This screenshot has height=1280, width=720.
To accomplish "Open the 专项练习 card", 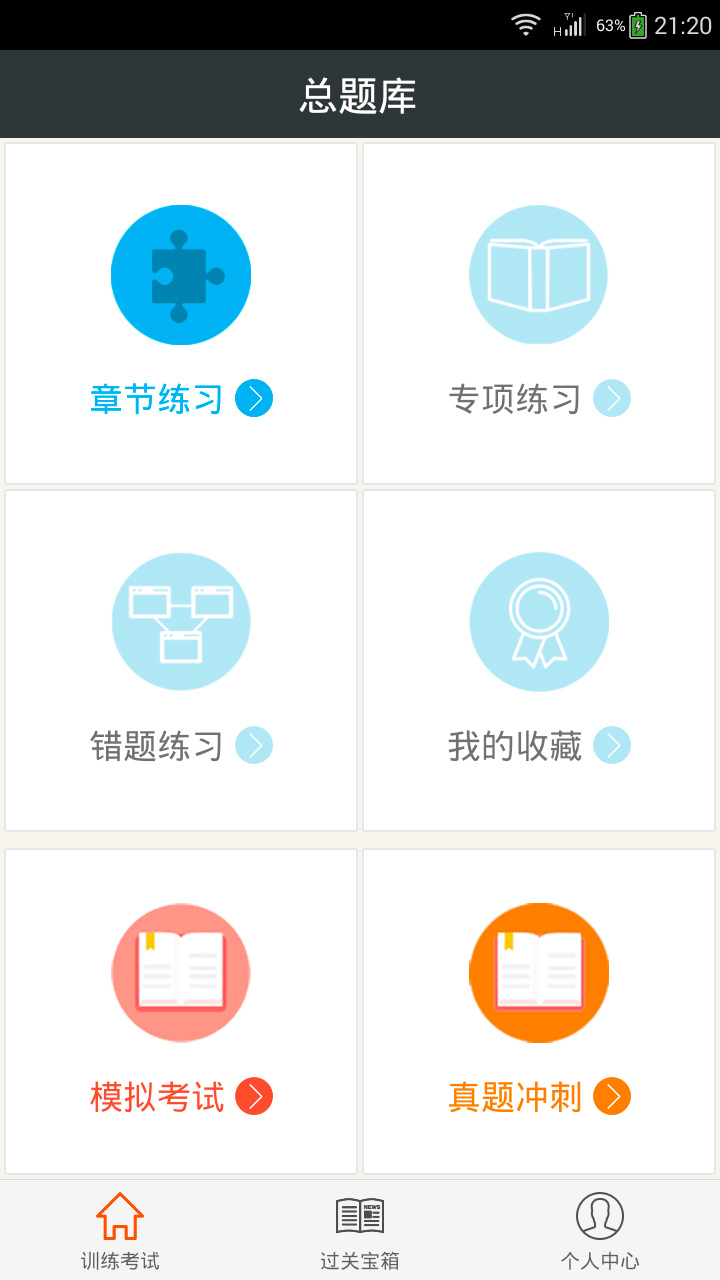I will 539,313.
